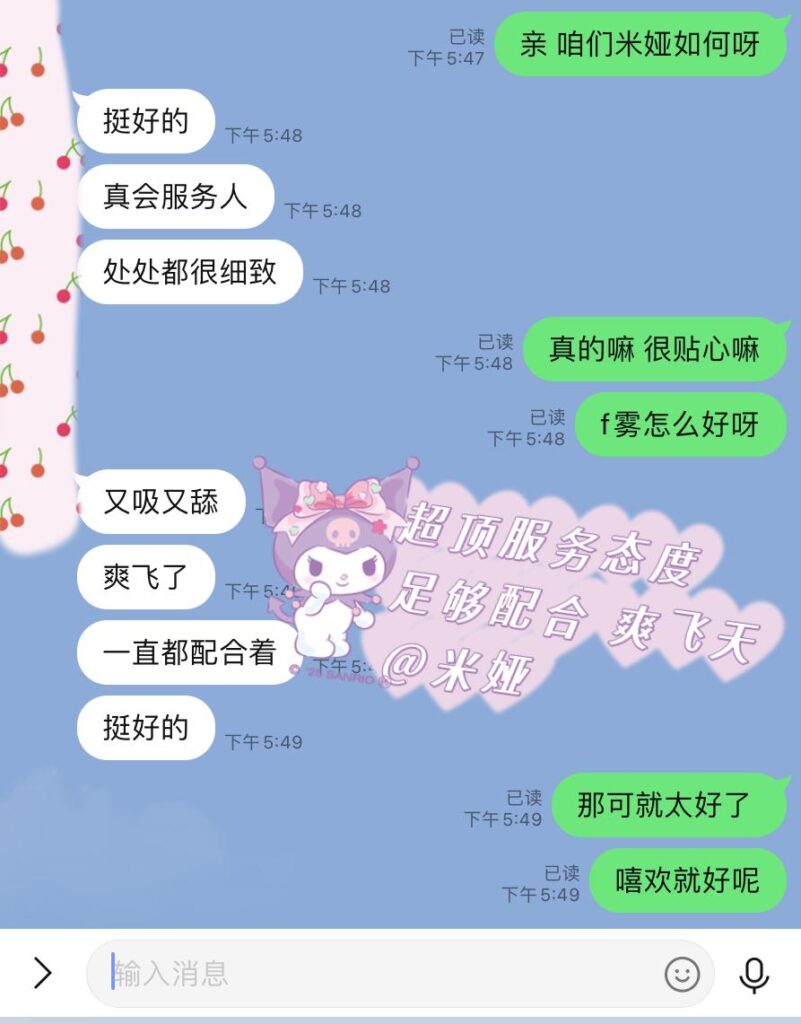
Task: Open the emoji sticker picker
Action: (x=682, y=974)
